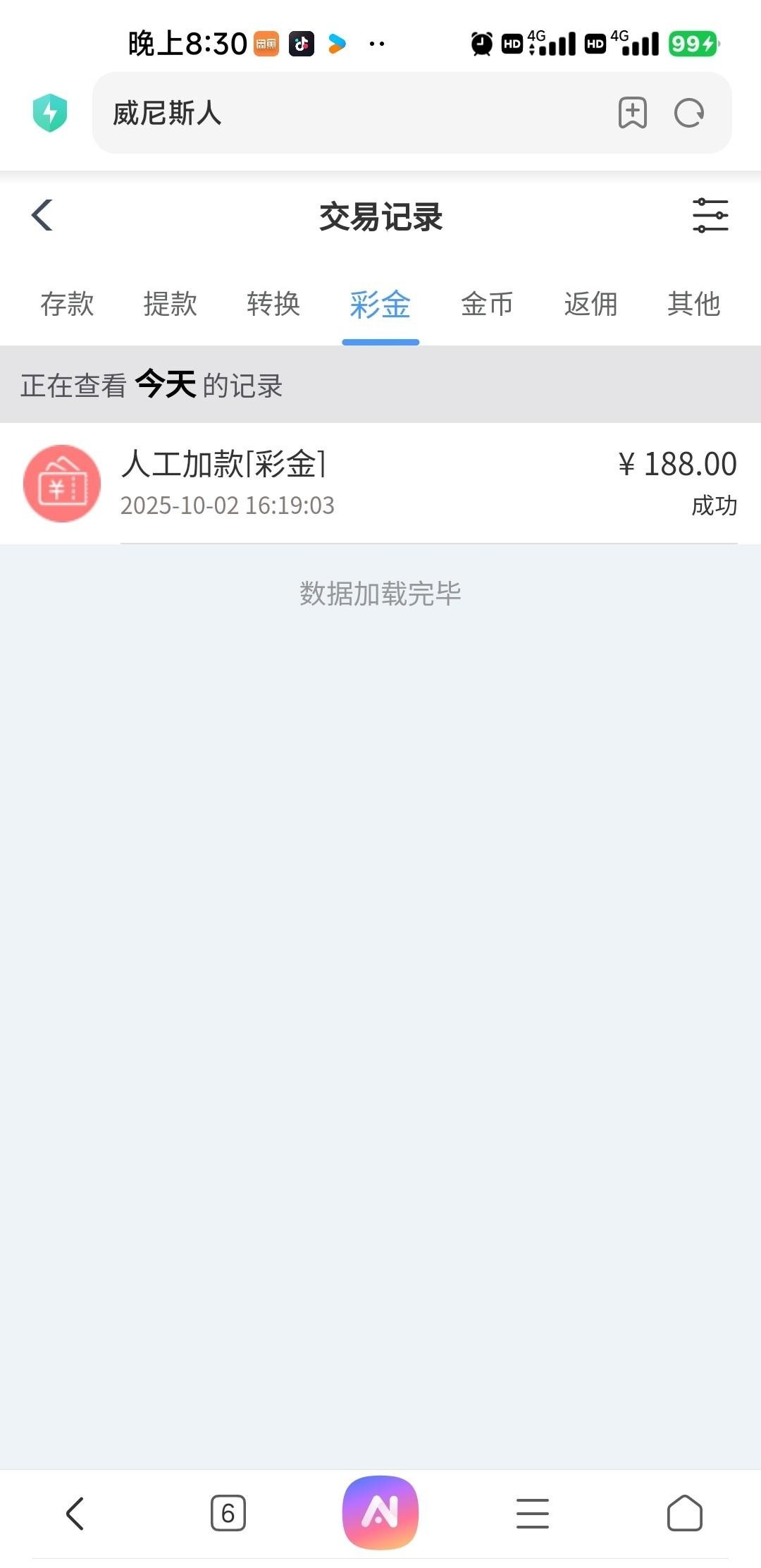Open the browser tab switcher
This screenshot has height=1568, width=761.
coord(228,1513)
